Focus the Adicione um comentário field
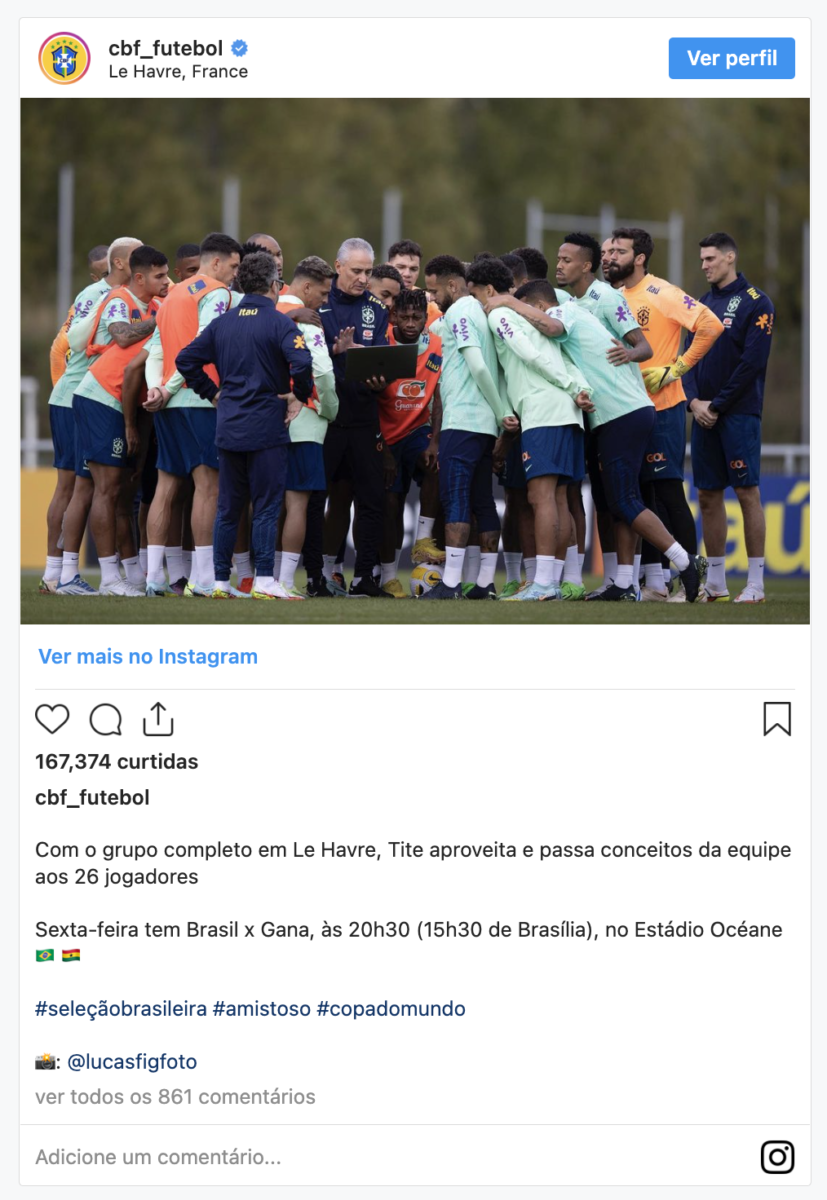The image size is (827, 1200). click(380, 1158)
